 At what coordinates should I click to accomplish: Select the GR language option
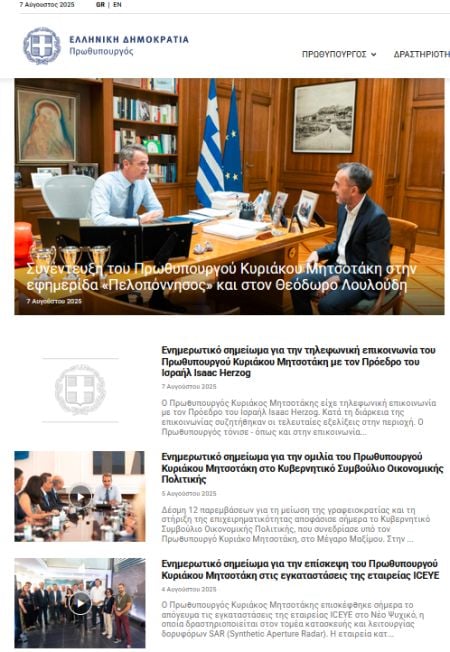coord(100,5)
